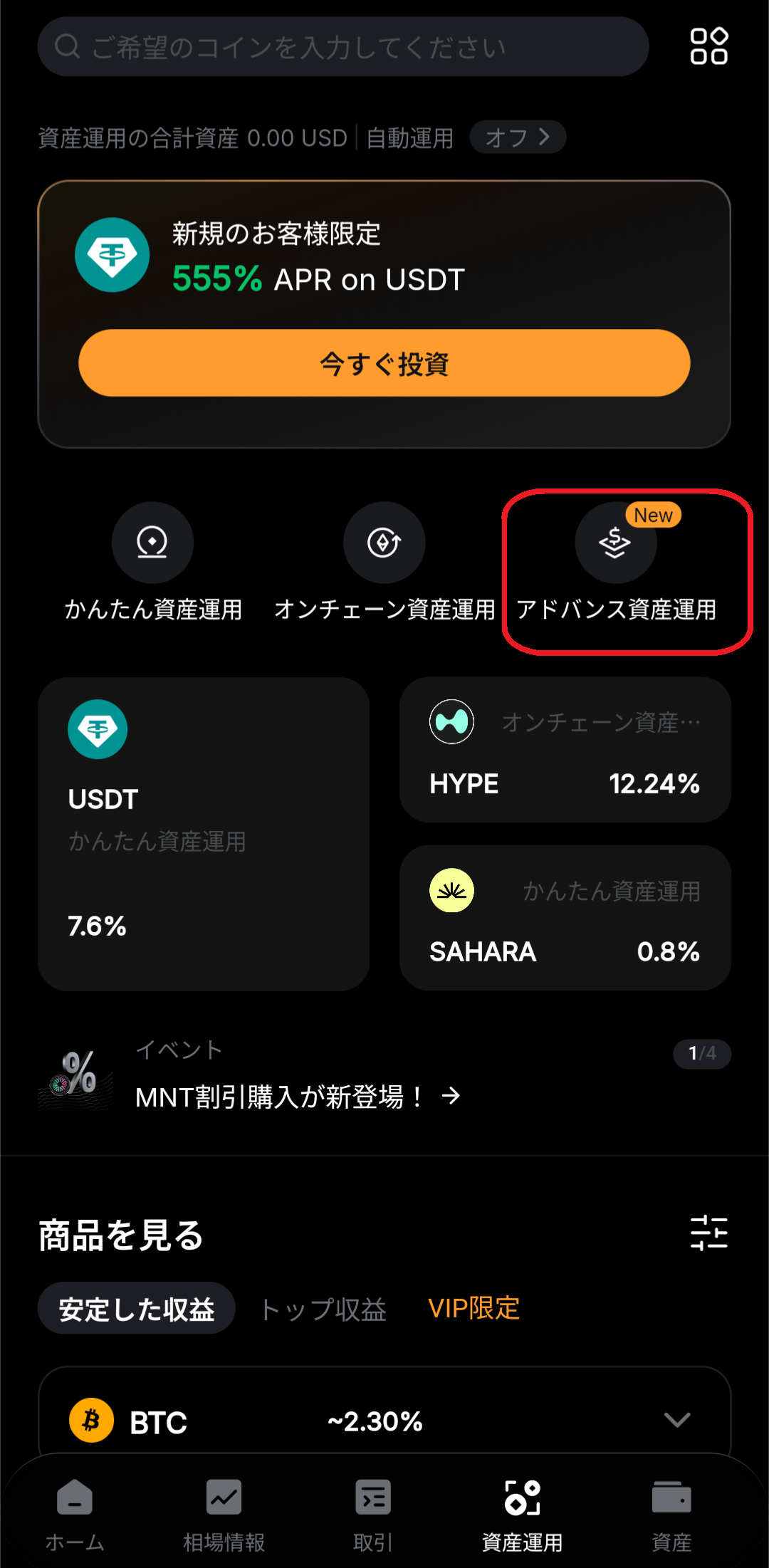
Task: Switch to the VIP限定 tab
Action: (x=474, y=1308)
